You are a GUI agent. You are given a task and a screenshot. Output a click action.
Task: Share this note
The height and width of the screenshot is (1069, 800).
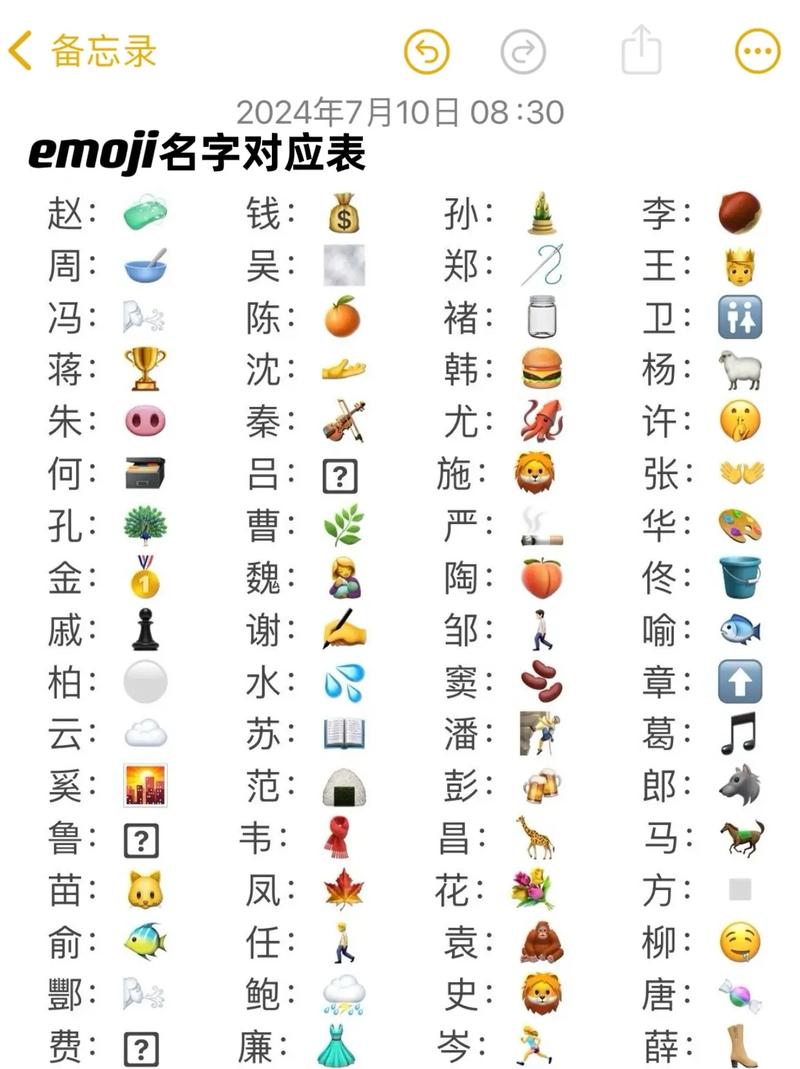[641, 49]
